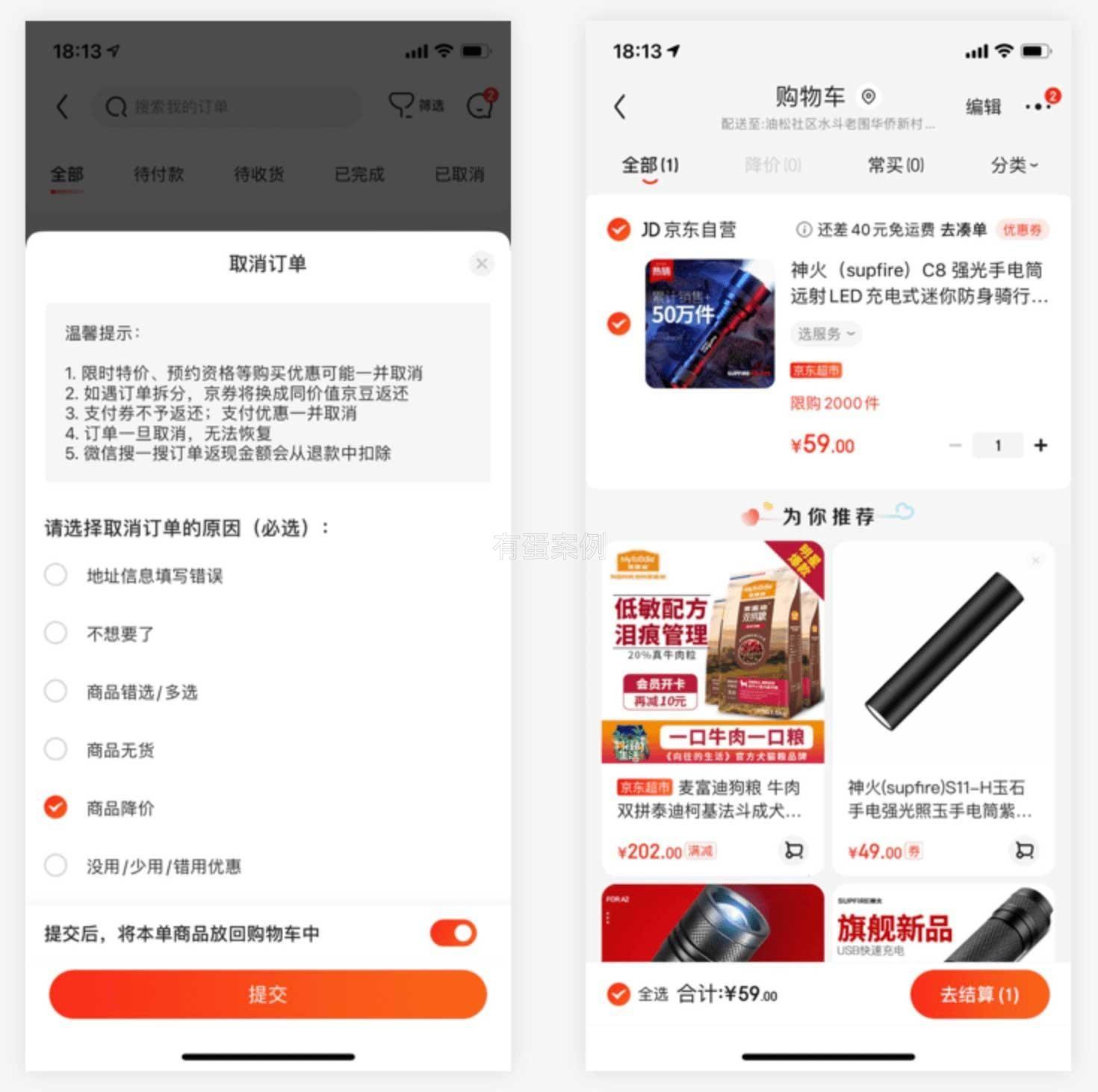Close the cancel order dialog

(482, 264)
